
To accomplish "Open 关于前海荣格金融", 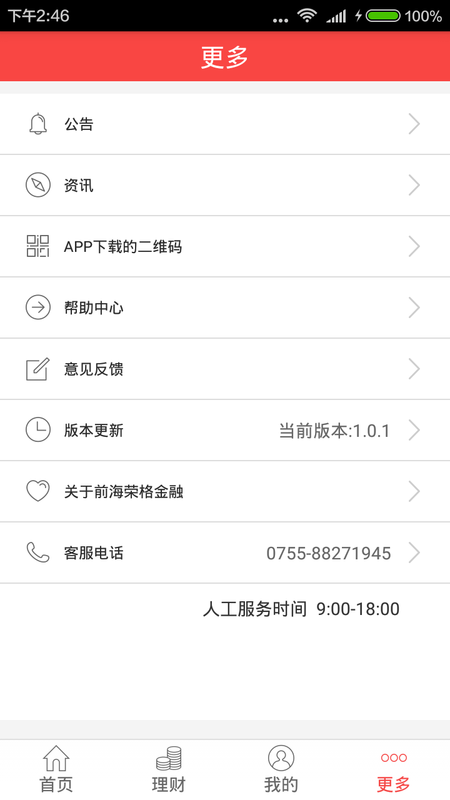I will click(x=225, y=491).
